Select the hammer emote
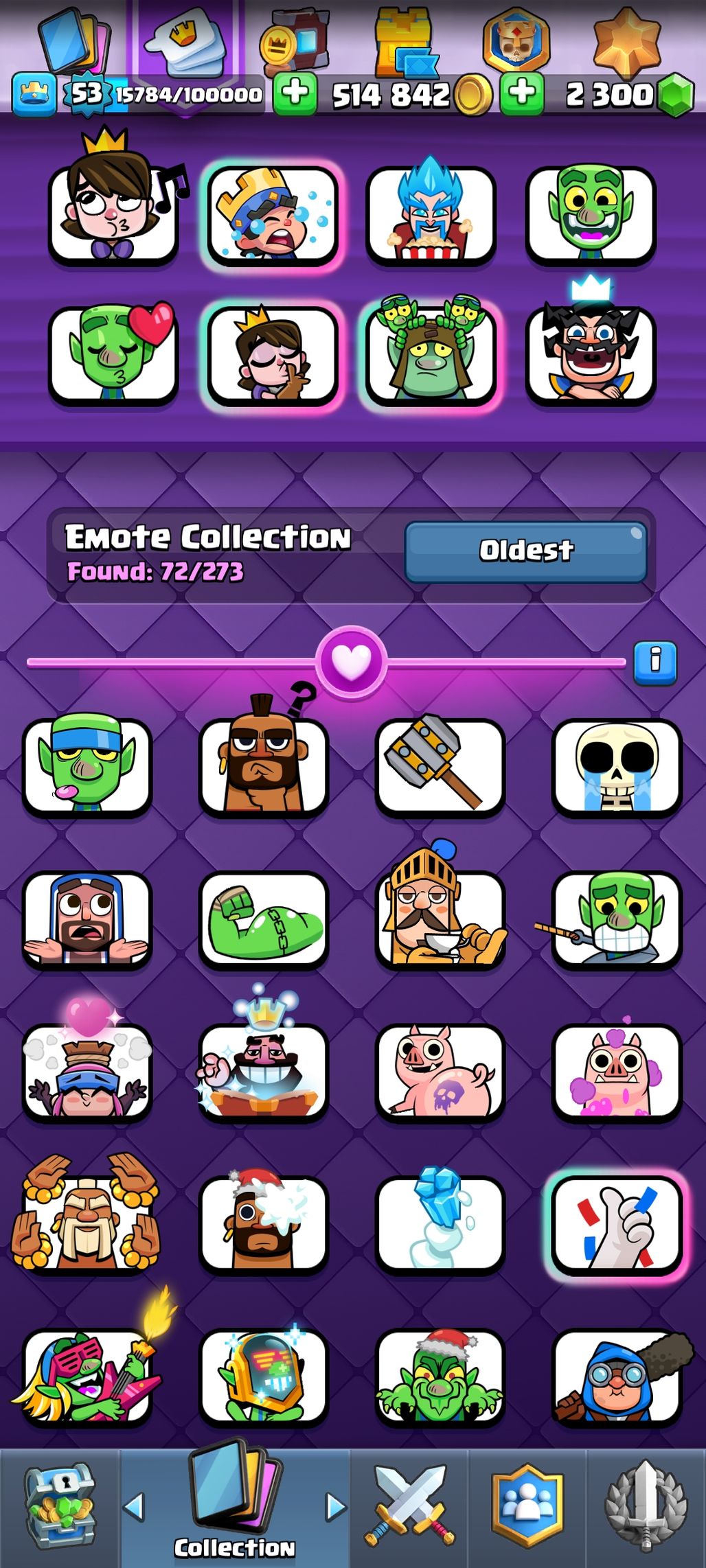Screen dimensions: 706x1568 440,768
